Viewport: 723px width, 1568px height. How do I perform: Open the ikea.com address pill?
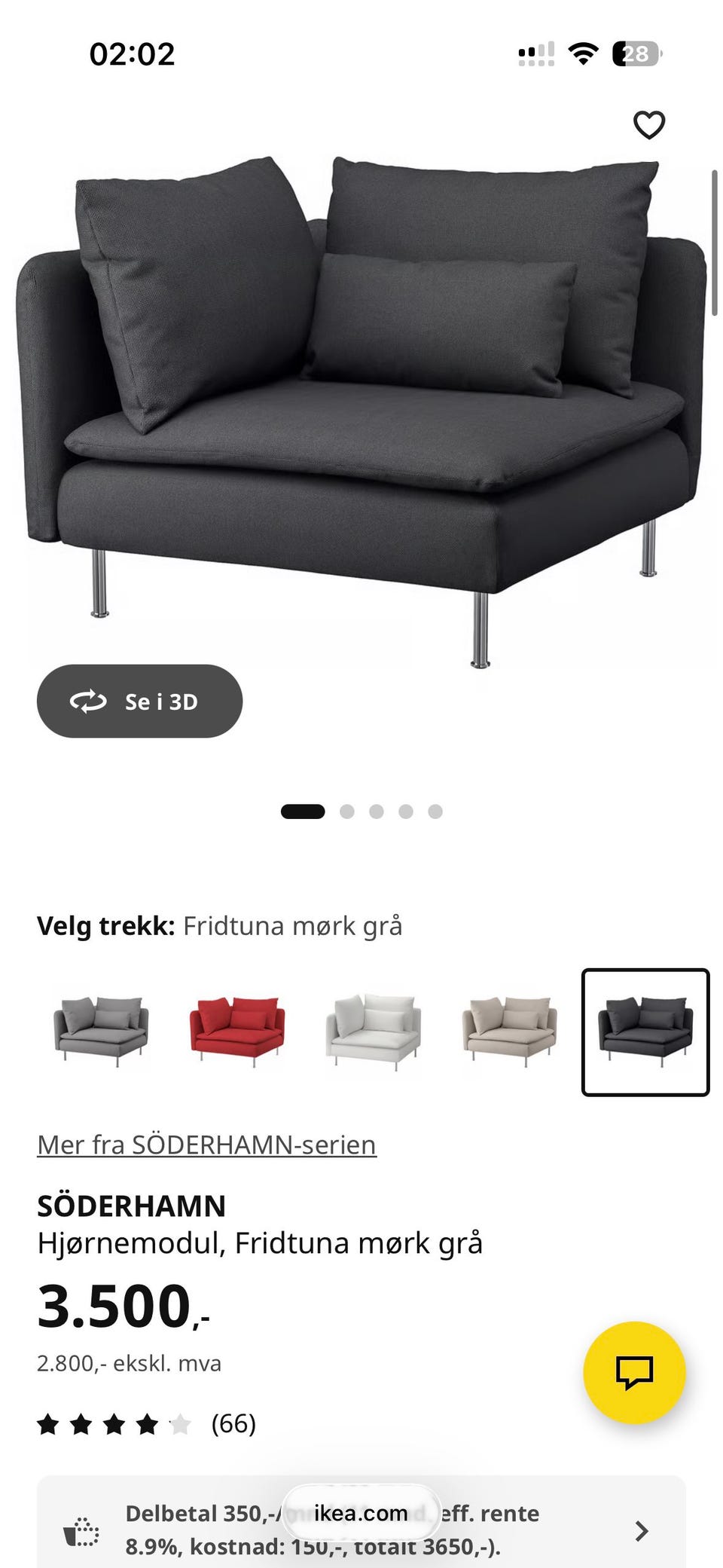361,1511
